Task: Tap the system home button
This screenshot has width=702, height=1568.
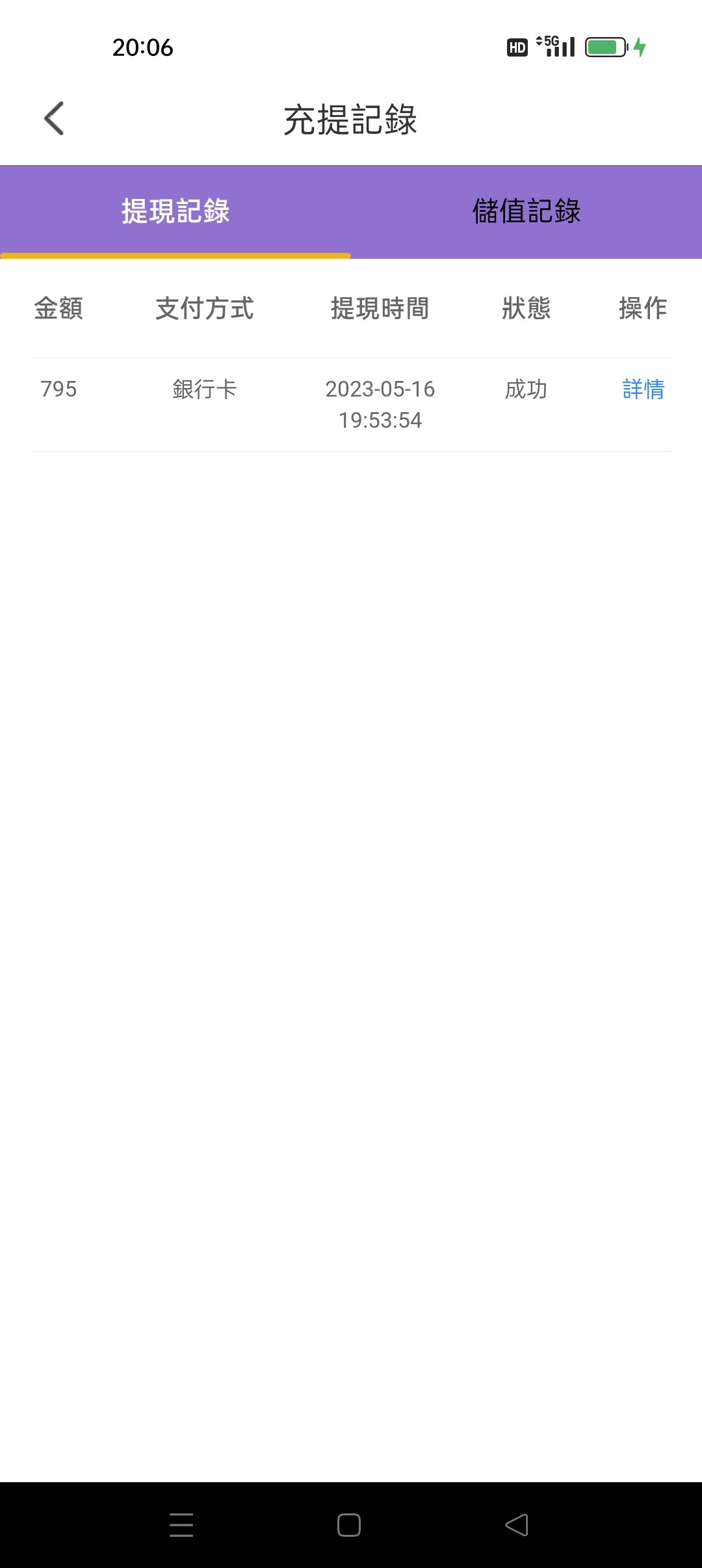Action: [x=349, y=1524]
